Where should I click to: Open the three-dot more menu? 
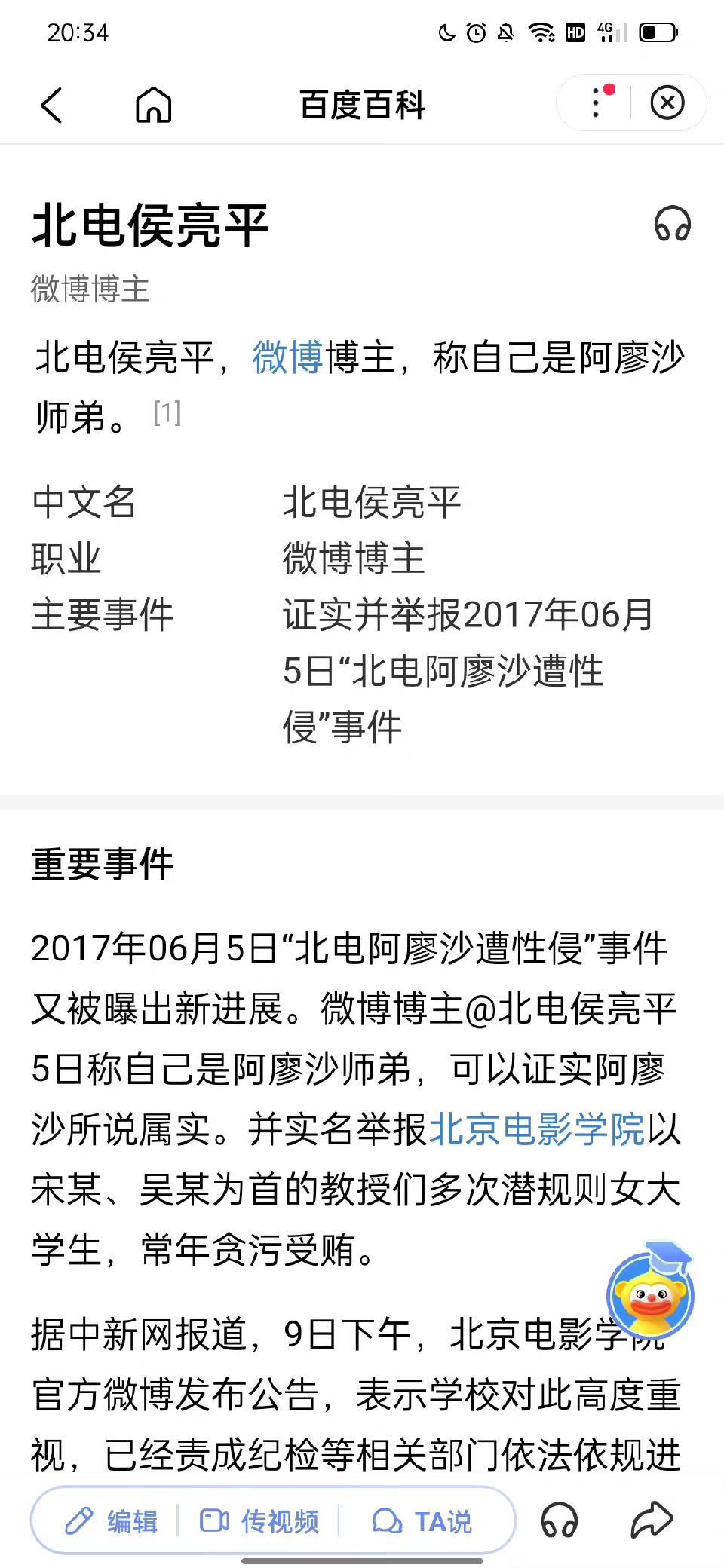pyautogui.click(x=597, y=103)
